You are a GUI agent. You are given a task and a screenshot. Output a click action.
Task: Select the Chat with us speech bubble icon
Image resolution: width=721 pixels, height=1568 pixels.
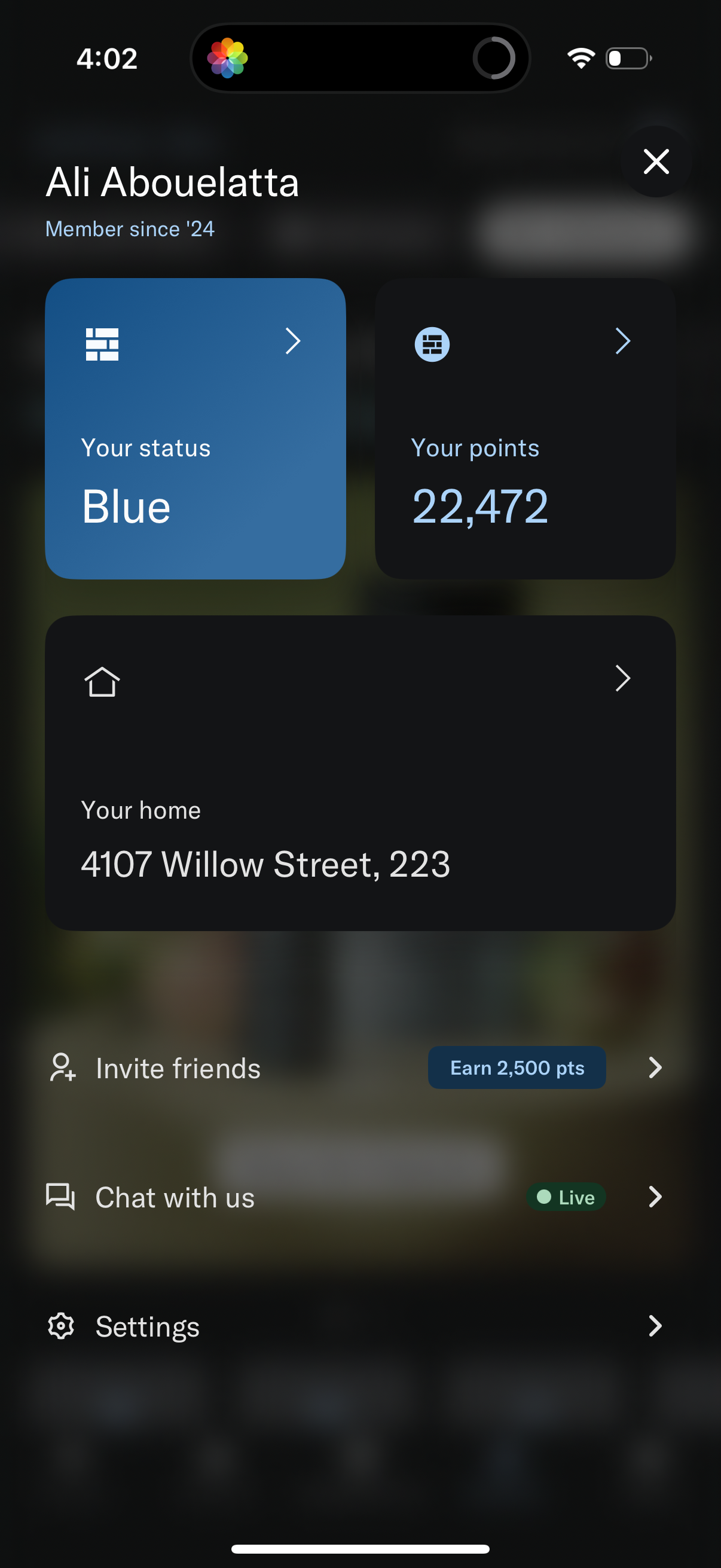[60, 1196]
